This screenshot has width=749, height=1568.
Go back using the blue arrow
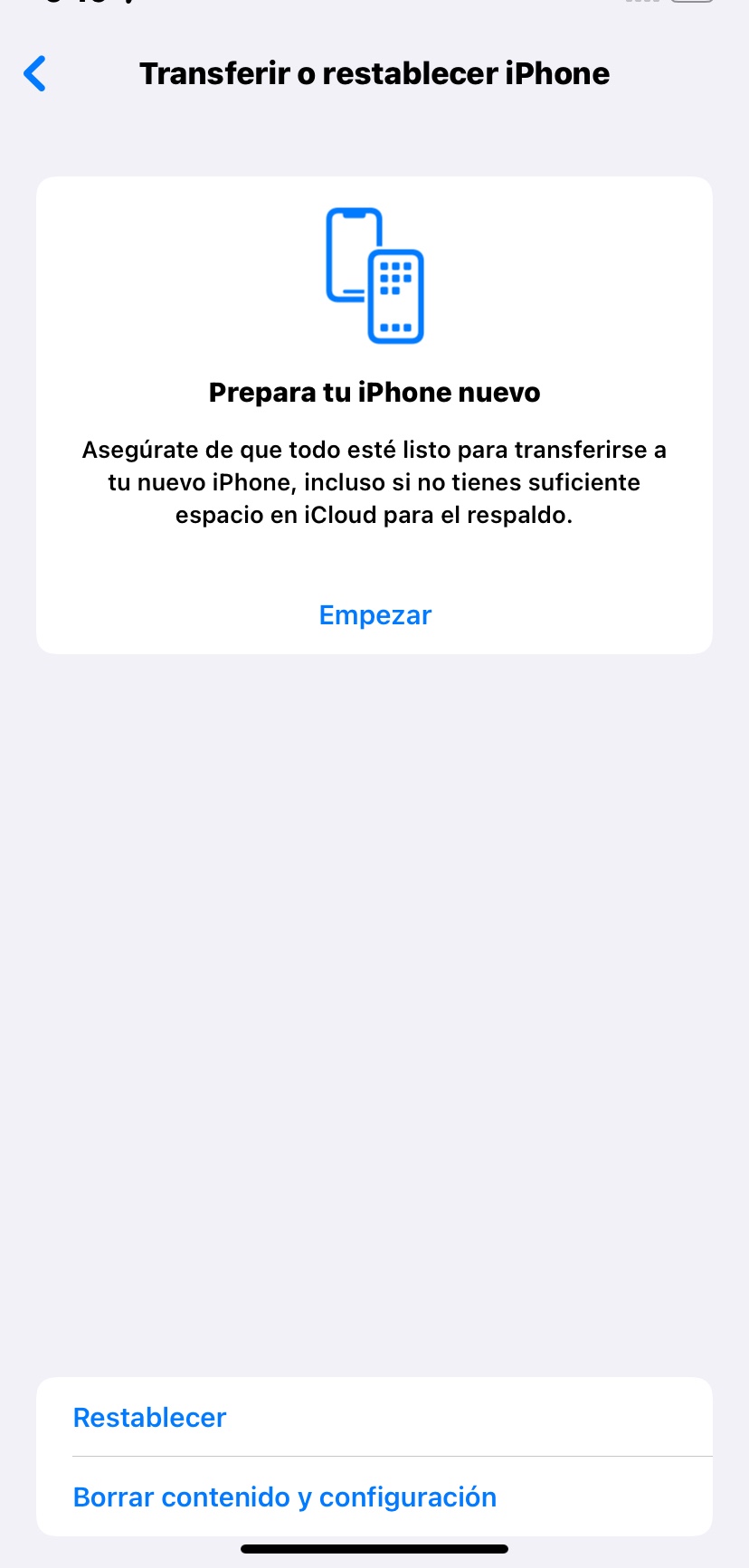[x=35, y=73]
